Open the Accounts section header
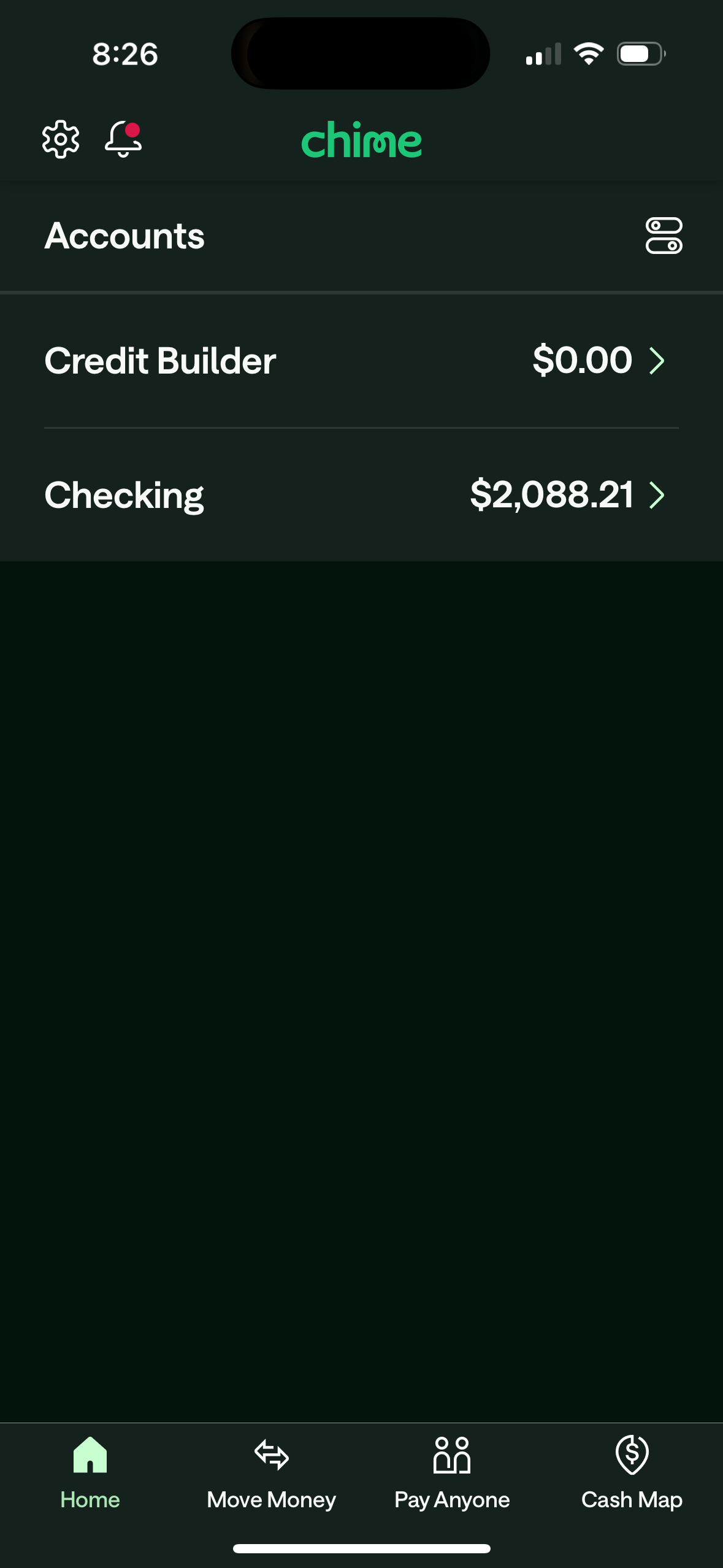723x1568 pixels. pos(124,236)
